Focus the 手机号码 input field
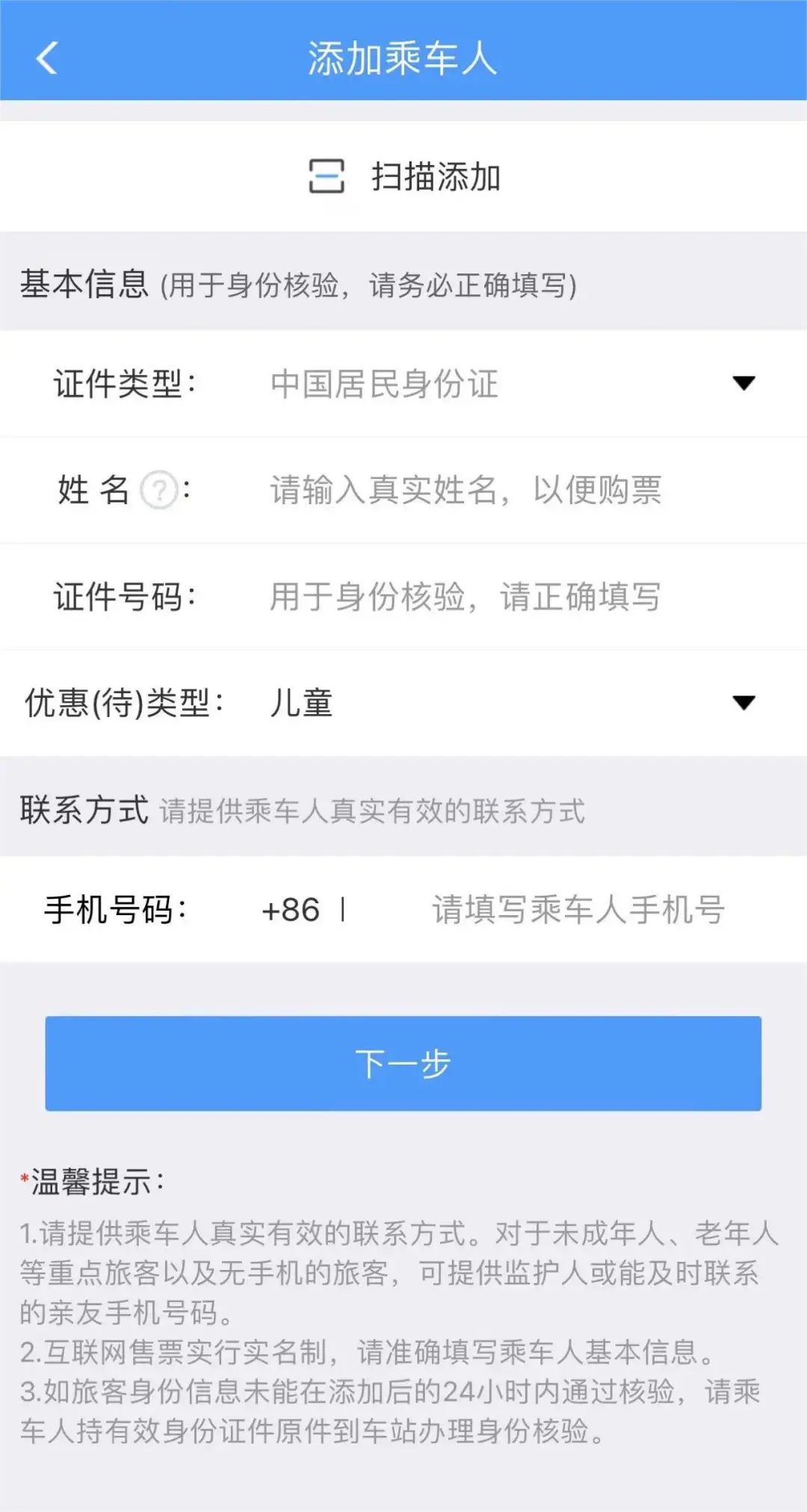Viewport: 807px width, 1512px height. point(578,910)
